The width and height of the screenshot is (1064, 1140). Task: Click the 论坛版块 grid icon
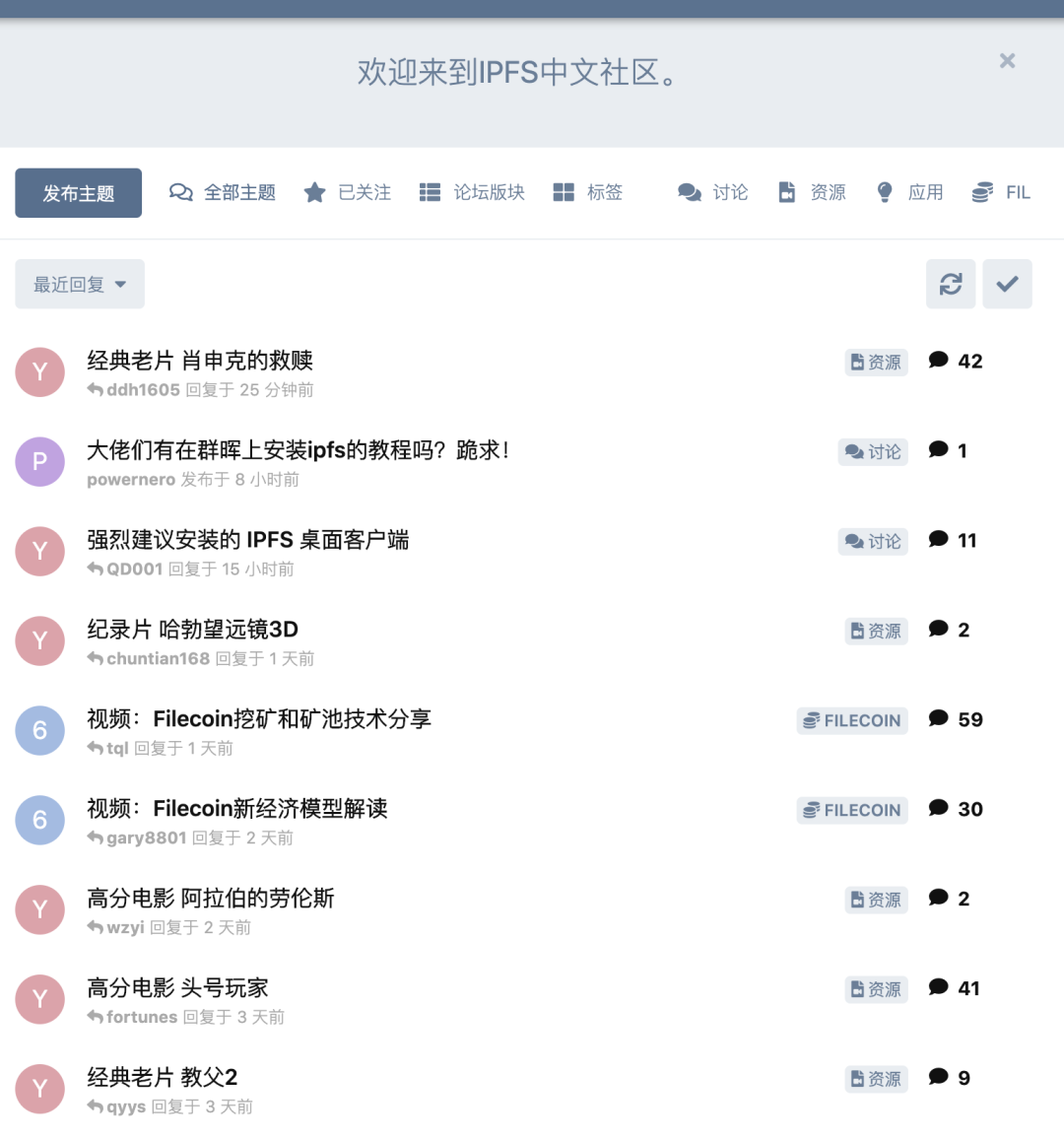[431, 192]
